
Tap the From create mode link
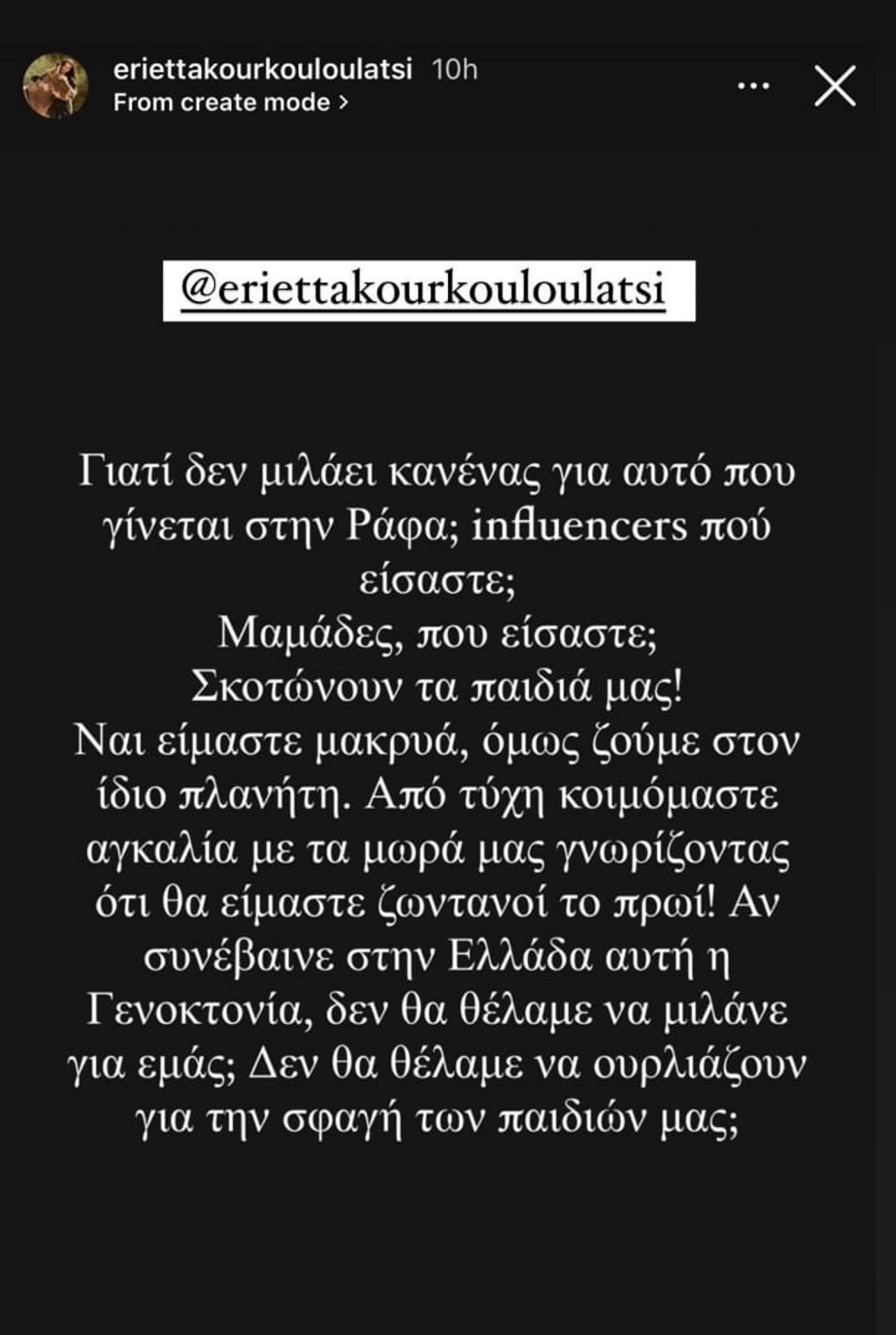pyautogui.click(x=230, y=103)
